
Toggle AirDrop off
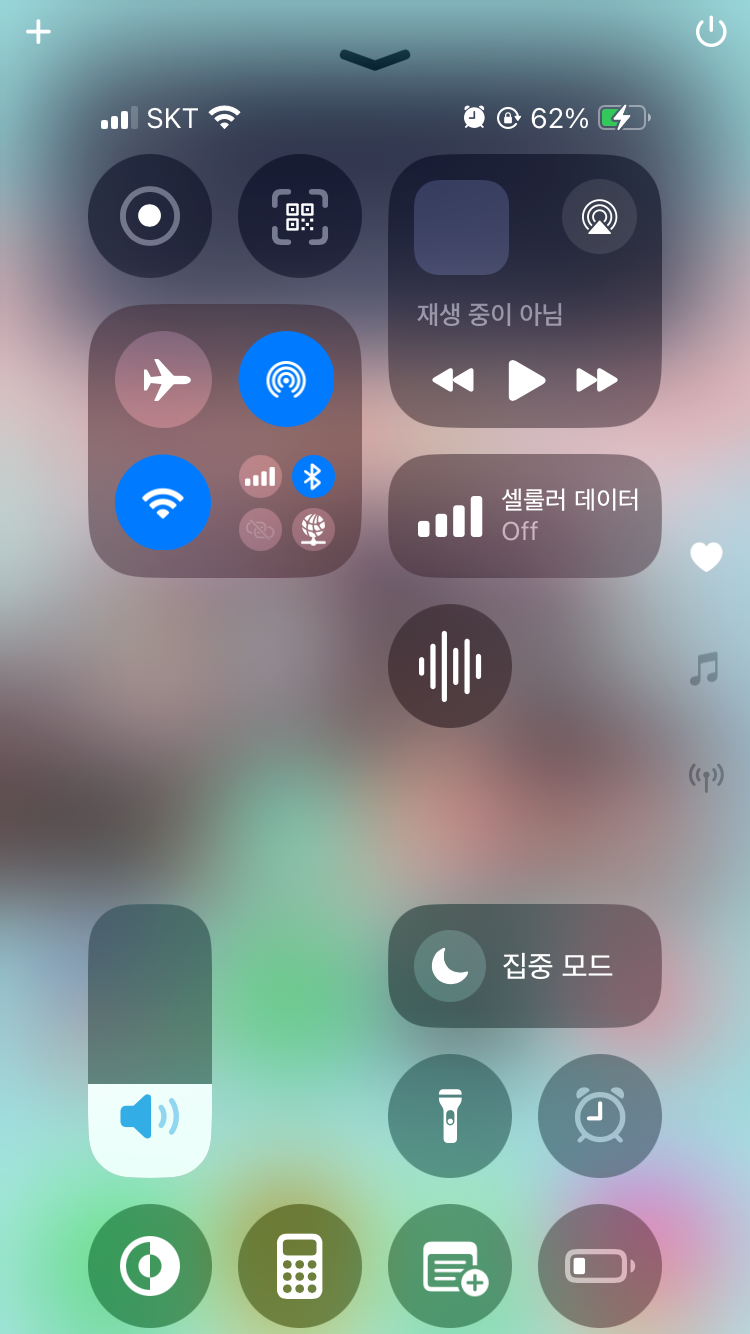(x=286, y=380)
